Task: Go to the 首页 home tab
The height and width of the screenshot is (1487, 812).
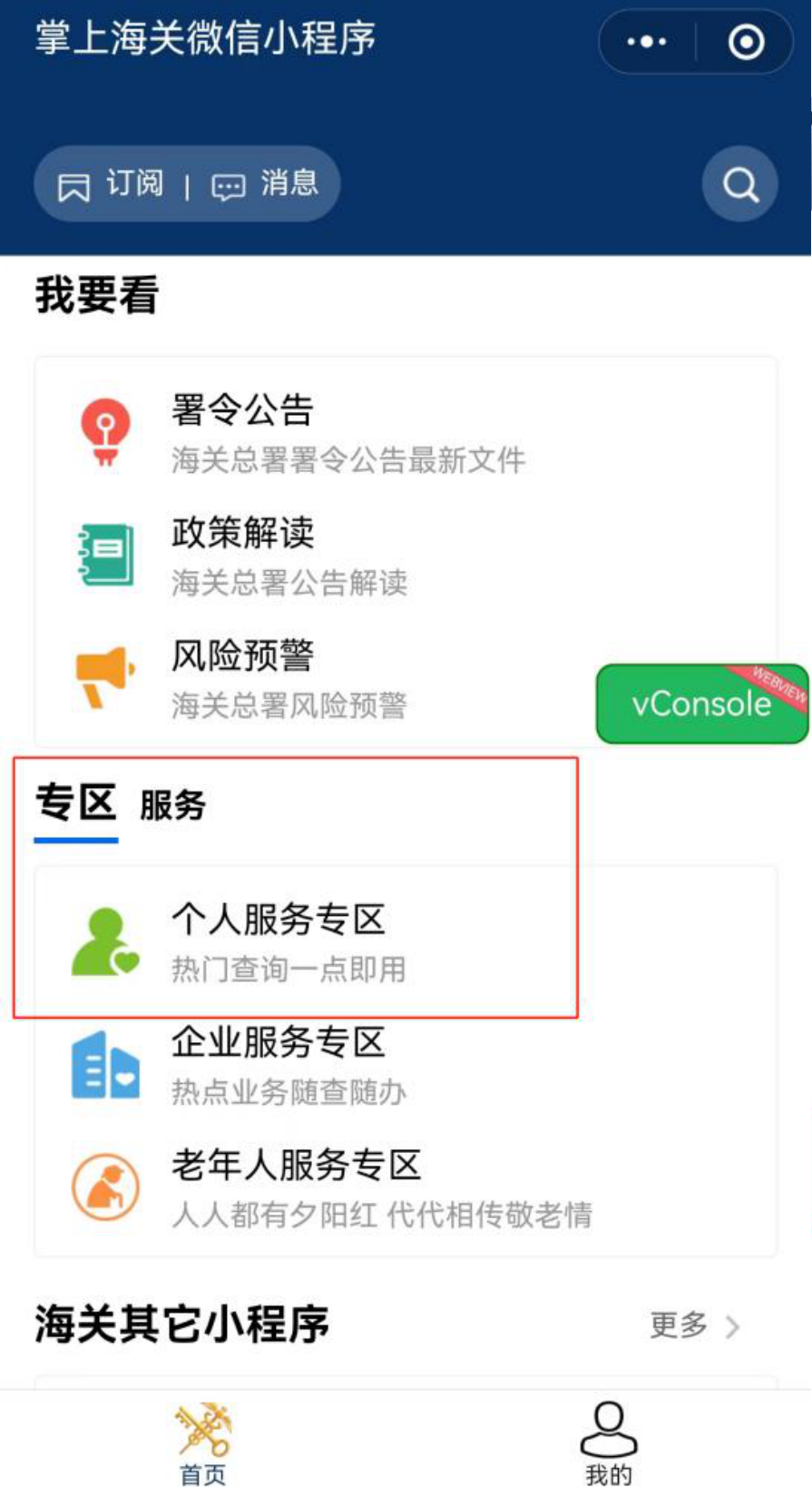Action: 203,1442
